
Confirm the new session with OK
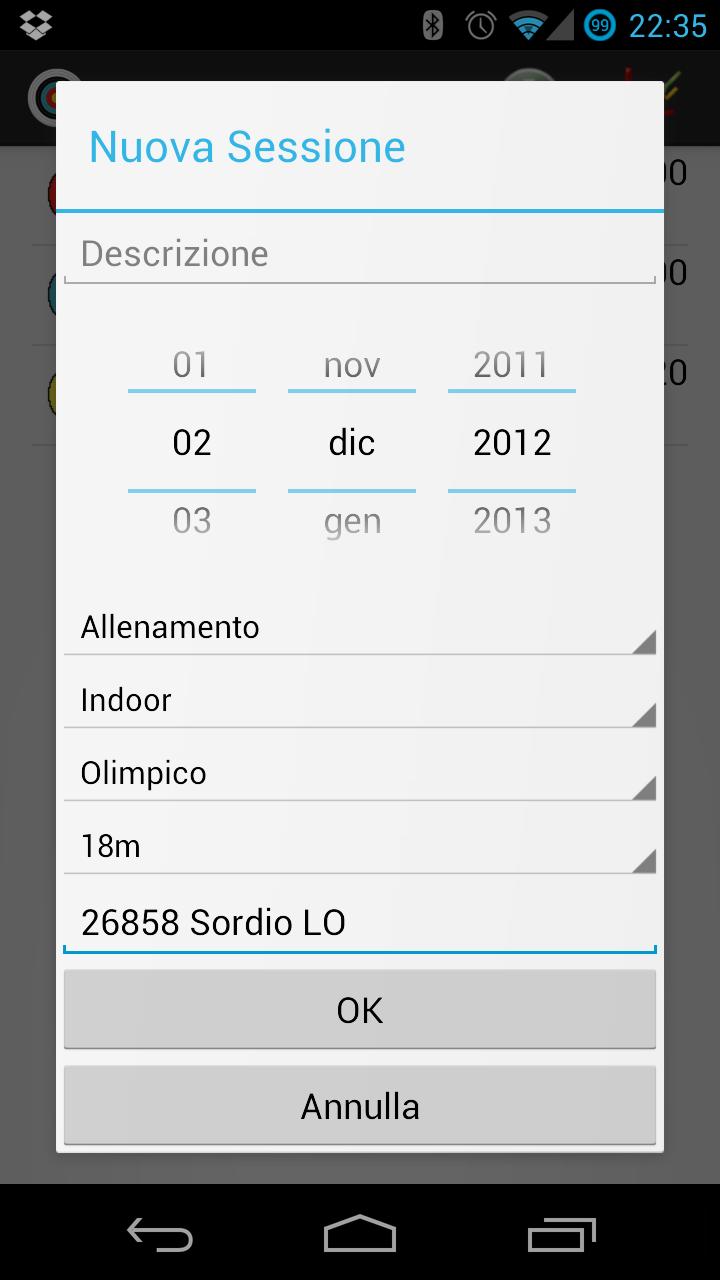coord(360,1010)
